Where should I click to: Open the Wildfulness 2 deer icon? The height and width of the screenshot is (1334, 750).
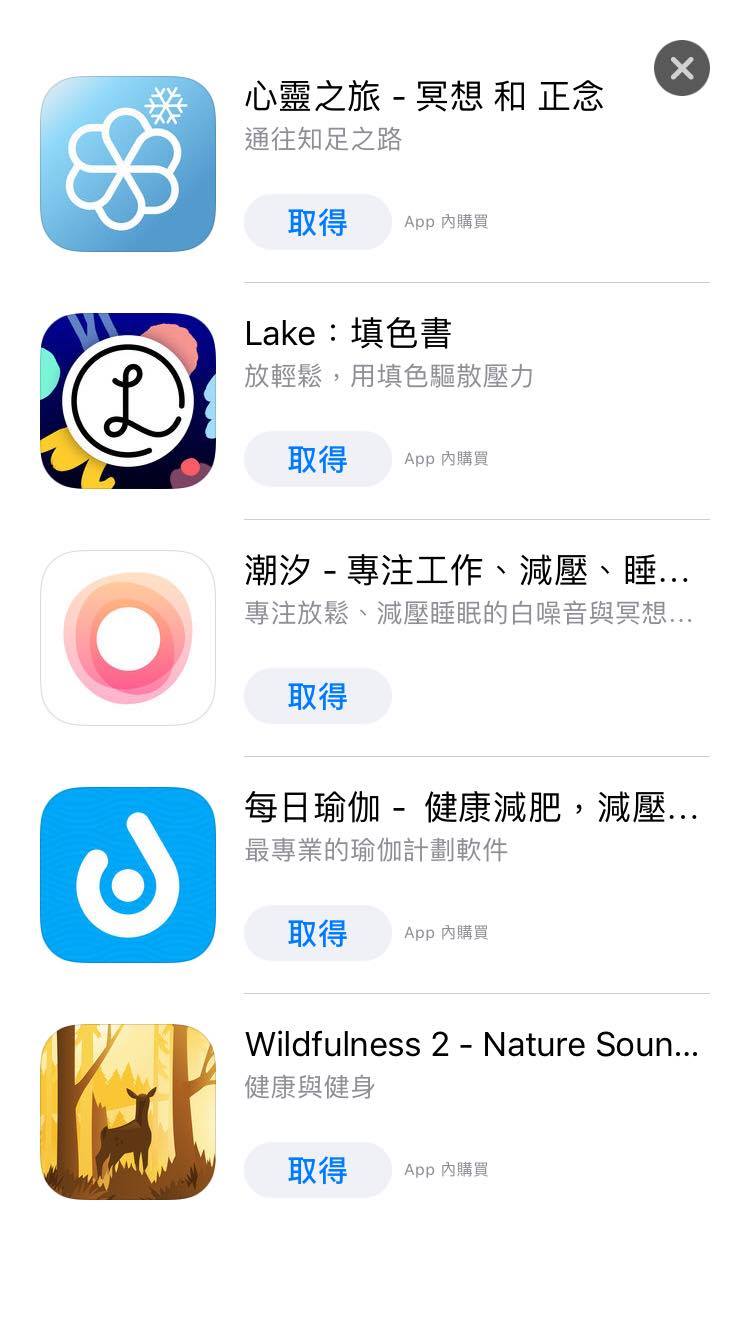coord(128,1112)
